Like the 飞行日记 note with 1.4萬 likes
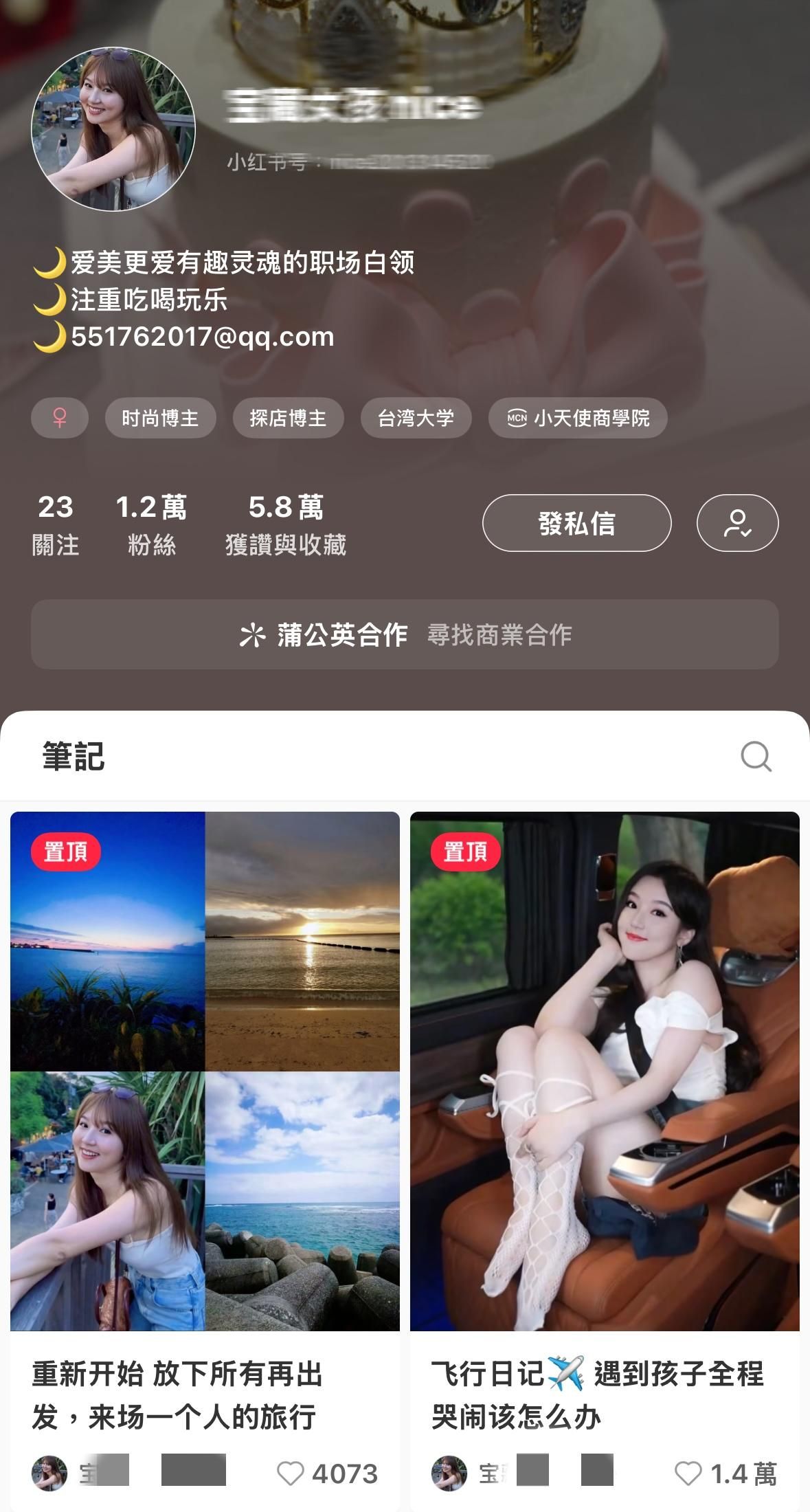 click(x=688, y=1474)
